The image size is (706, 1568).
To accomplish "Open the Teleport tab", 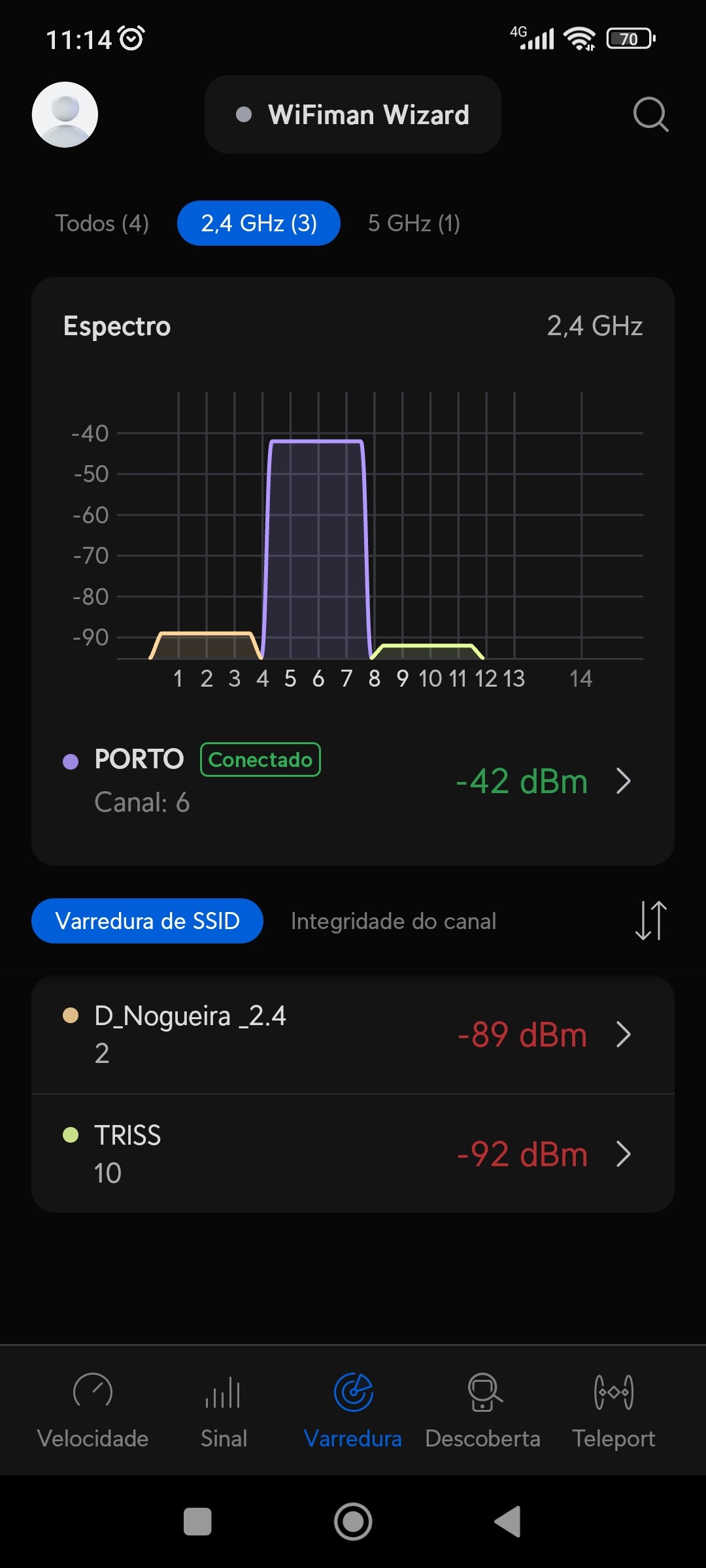I will point(613,1409).
